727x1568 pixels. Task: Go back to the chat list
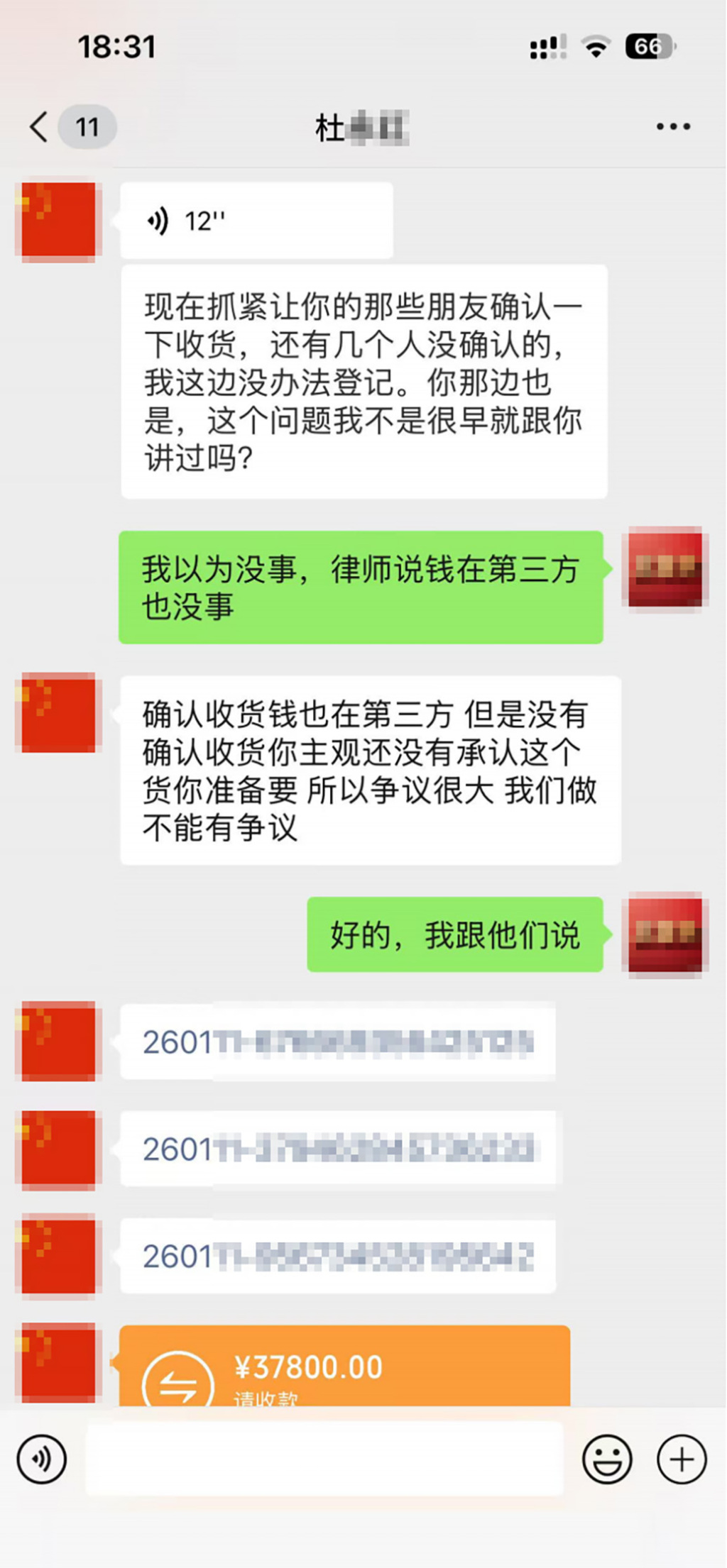(40, 127)
